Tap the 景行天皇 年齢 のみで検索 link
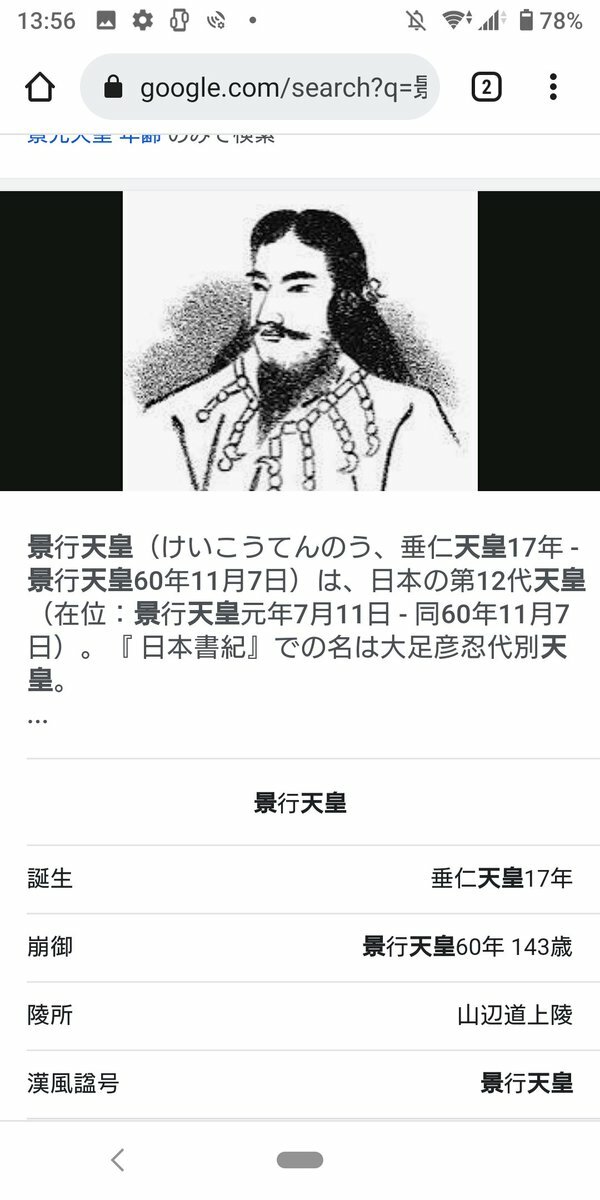The image size is (600, 1200). pyautogui.click(x=150, y=137)
